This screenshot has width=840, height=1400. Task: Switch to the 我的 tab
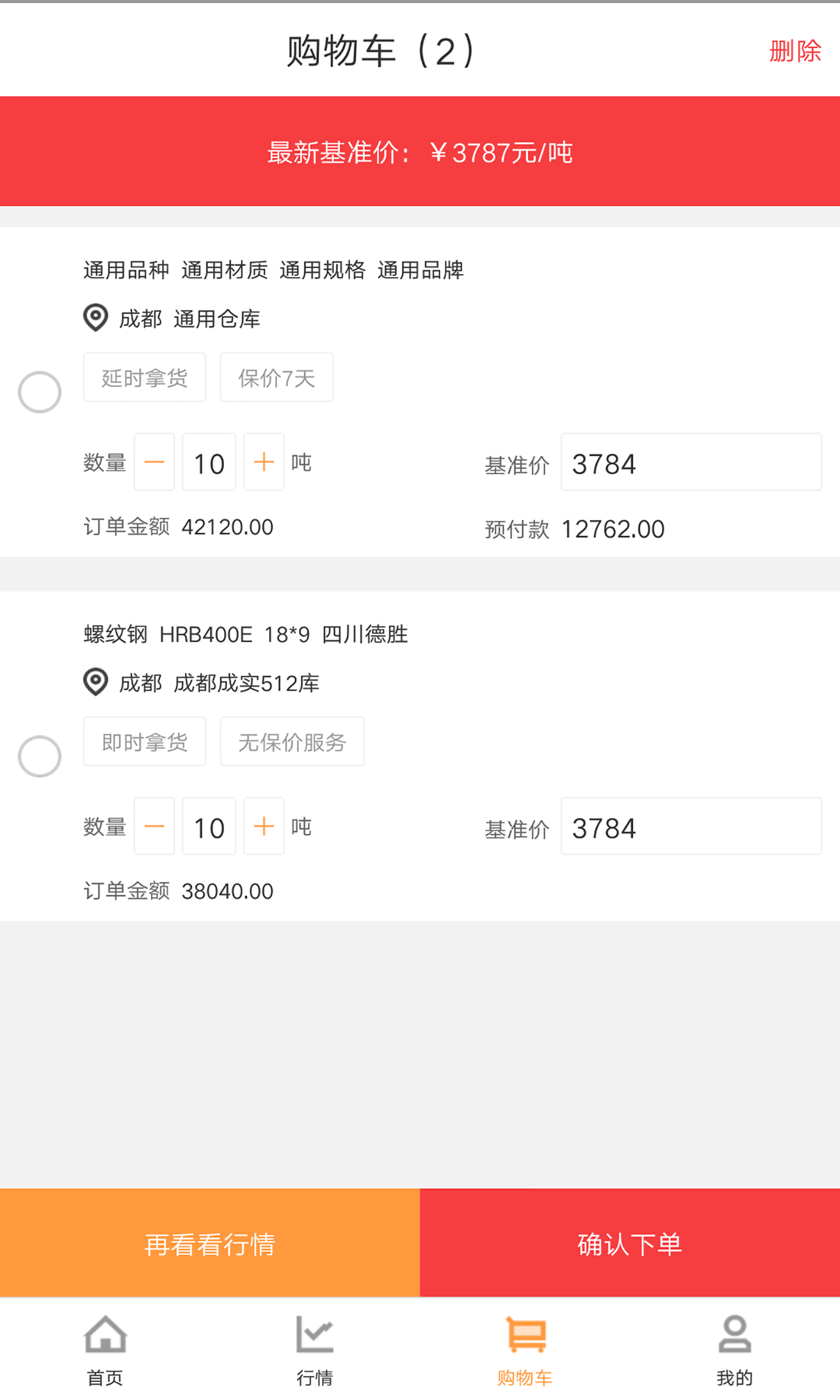click(734, 1346)
